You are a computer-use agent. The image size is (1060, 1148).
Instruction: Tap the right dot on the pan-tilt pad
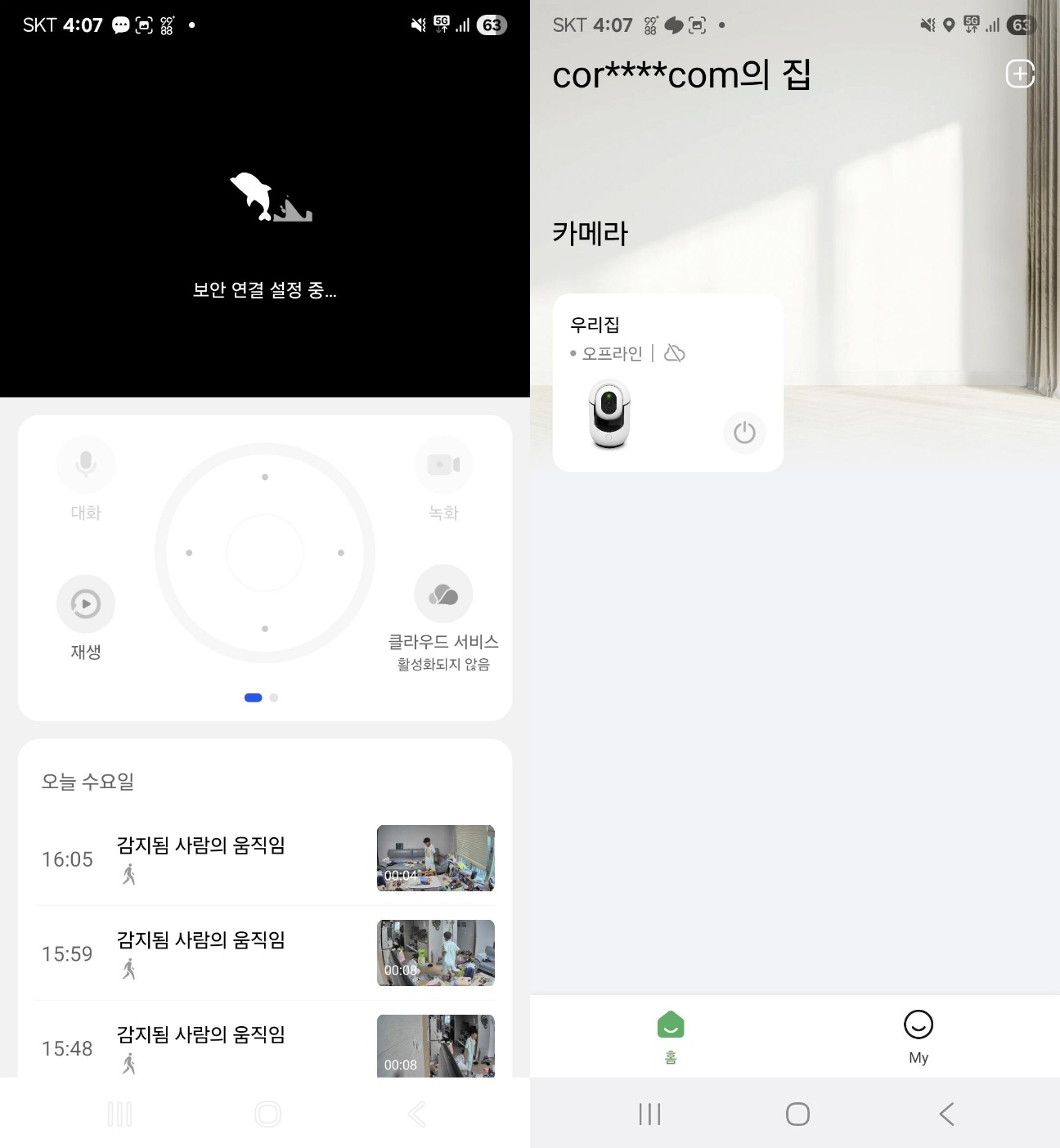[341, 553]
